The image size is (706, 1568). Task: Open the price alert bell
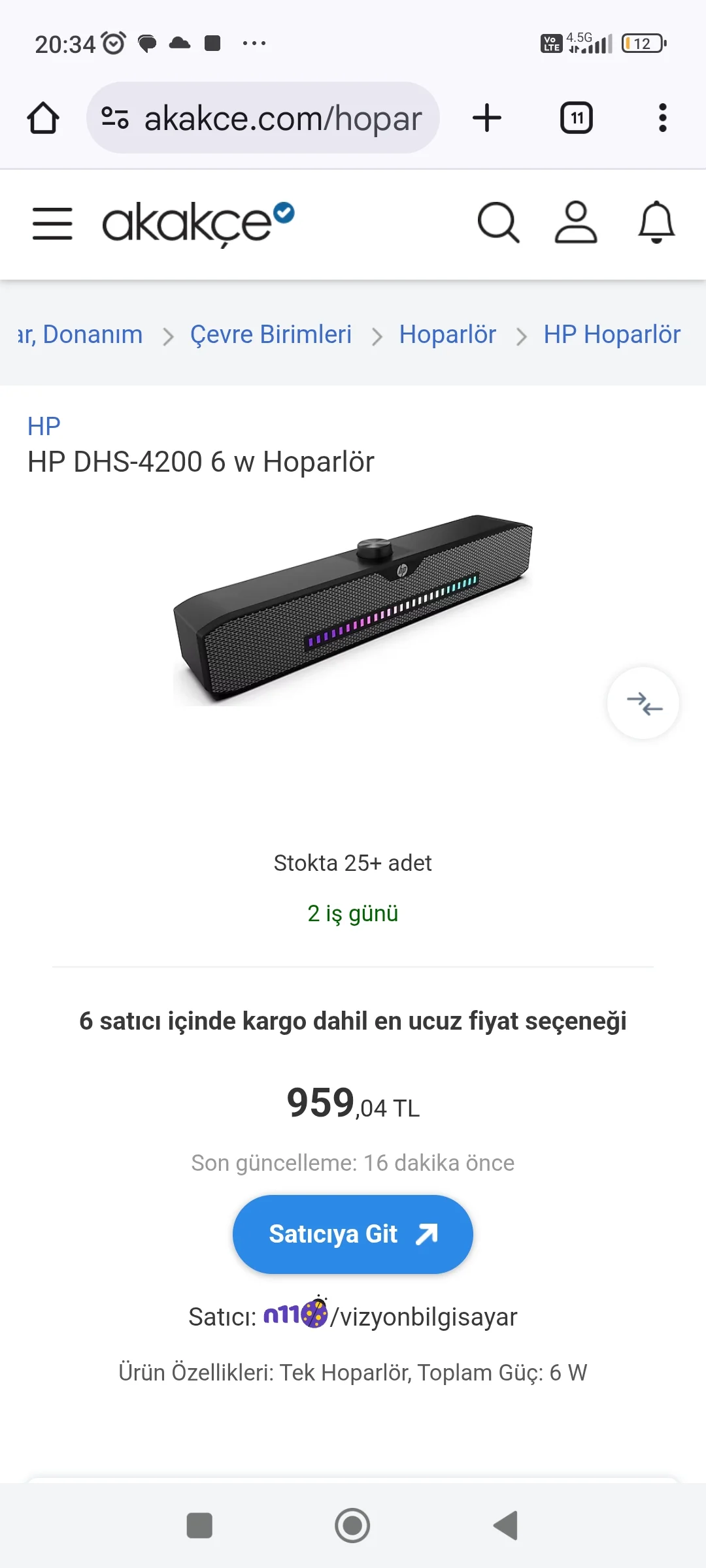(656, 223)
